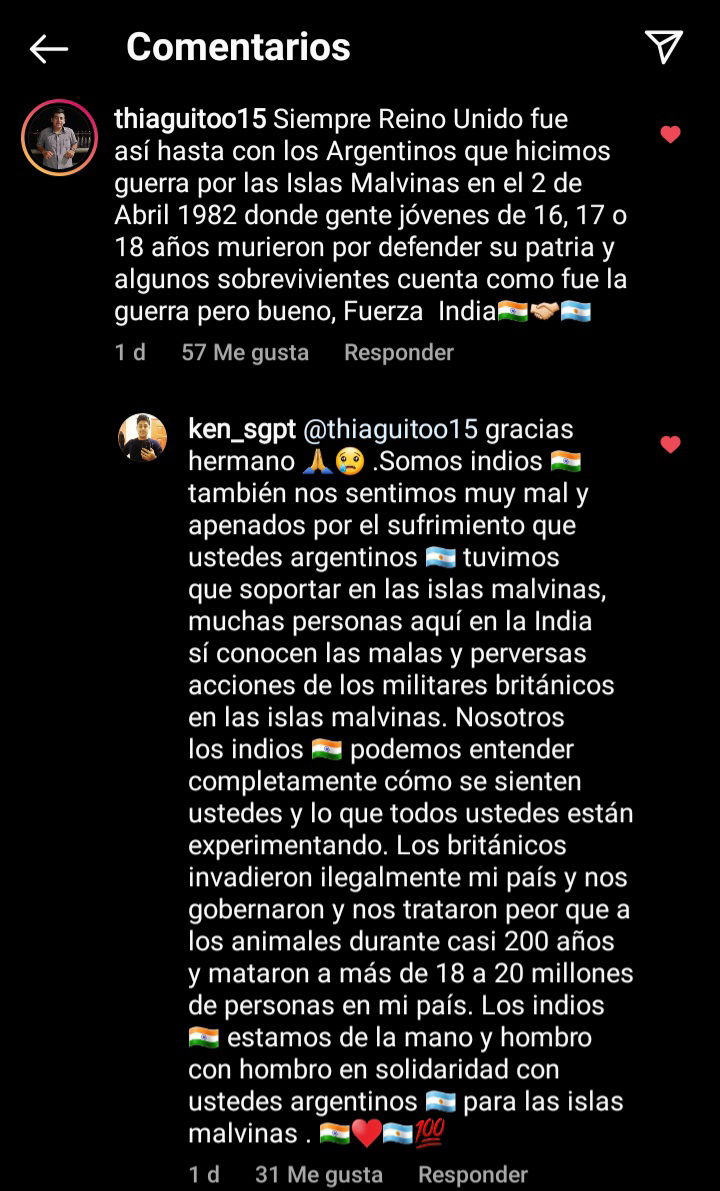Open the @thiaguitoo15 mention in ken_sgpt's reply
This screenshot has width=720, height=1191.
(x=390, y=429)
